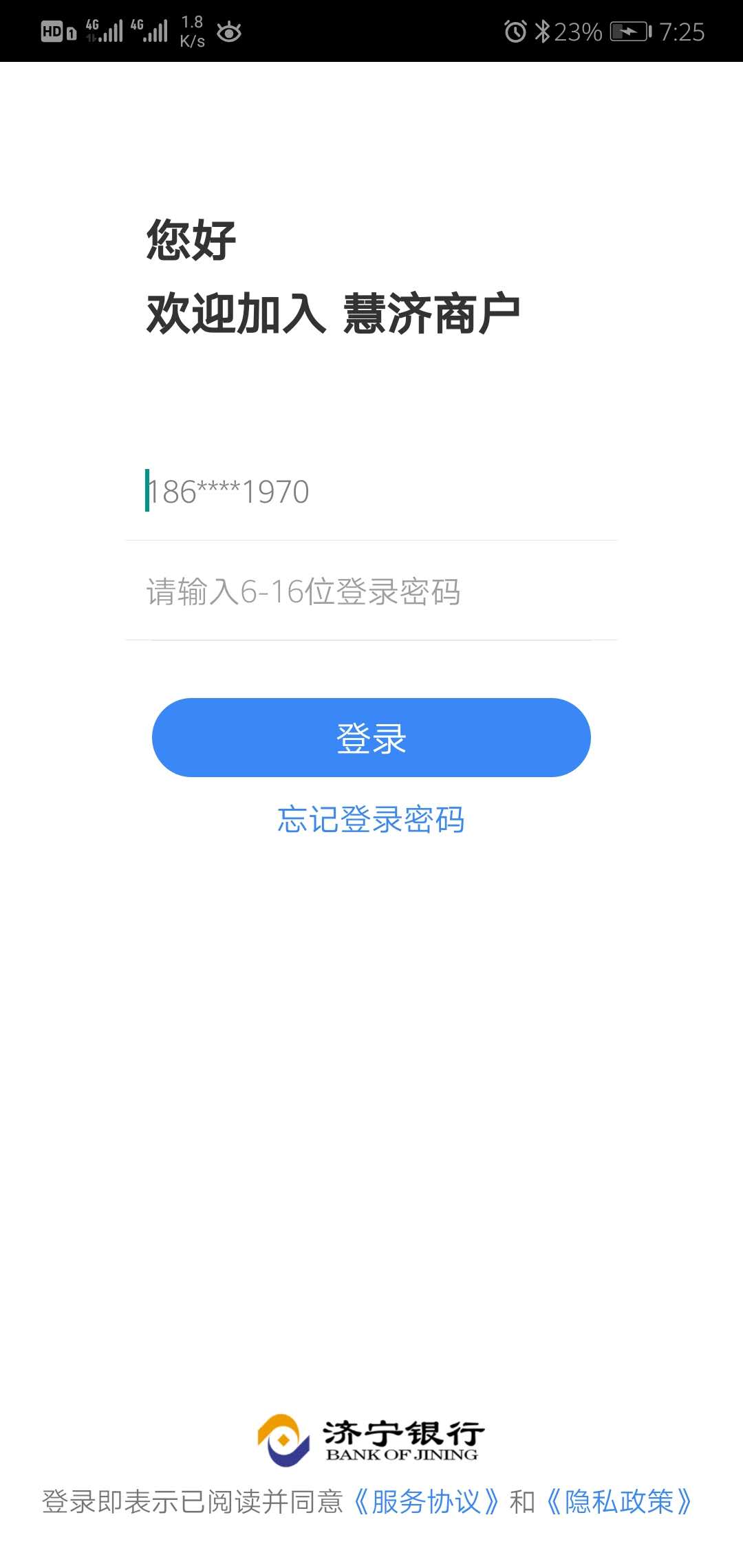
Task: Open the 《服务协议》 service agreement
Action: click(426, 1501)
